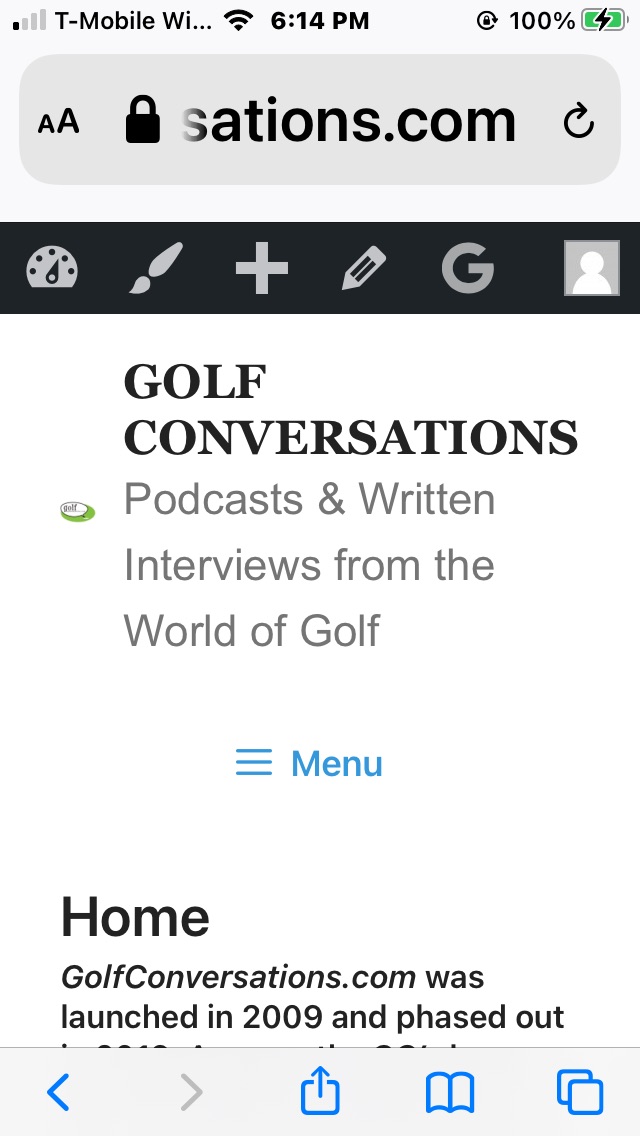This screenshot has width=640, height=1136.
Task: Open the Safari reader text size options
Action: click(58, 122)
